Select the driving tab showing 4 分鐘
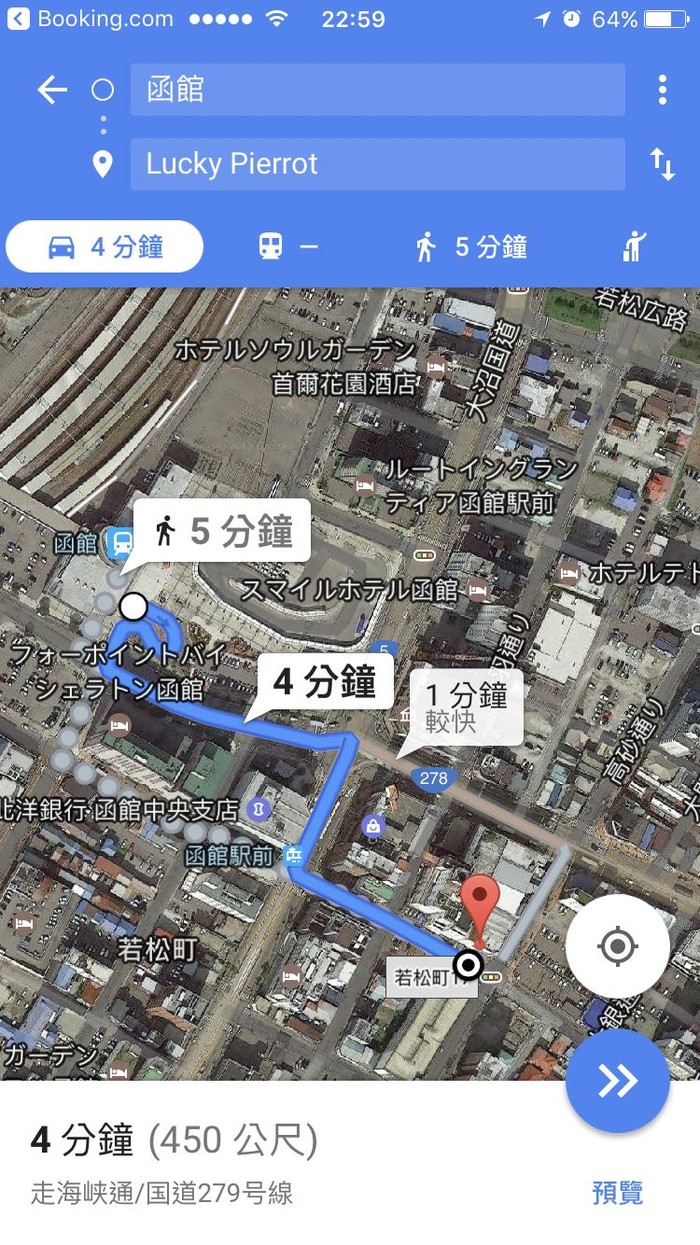Screen dimensions: 700x1245 pyautogui.click(x=105, y=247)
